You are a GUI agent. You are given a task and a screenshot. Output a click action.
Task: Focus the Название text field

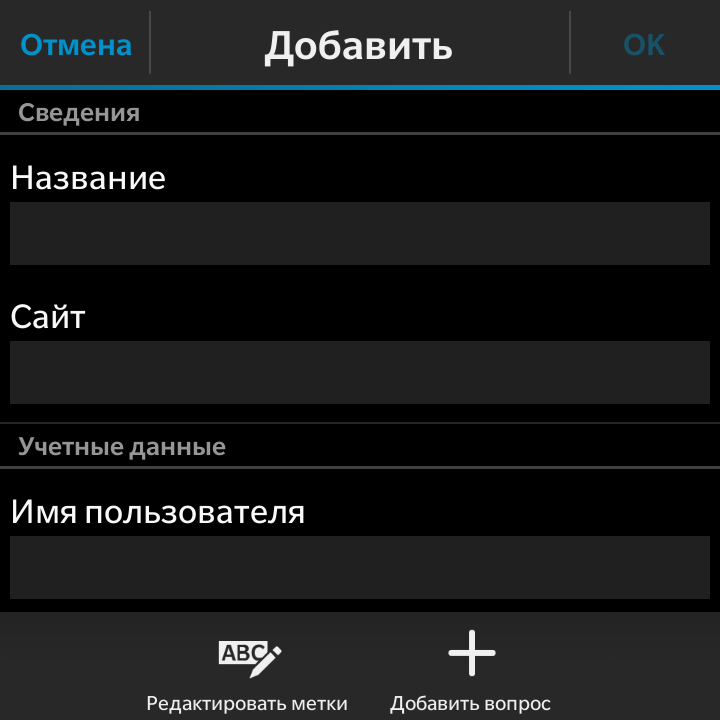(x=360, y=233)
